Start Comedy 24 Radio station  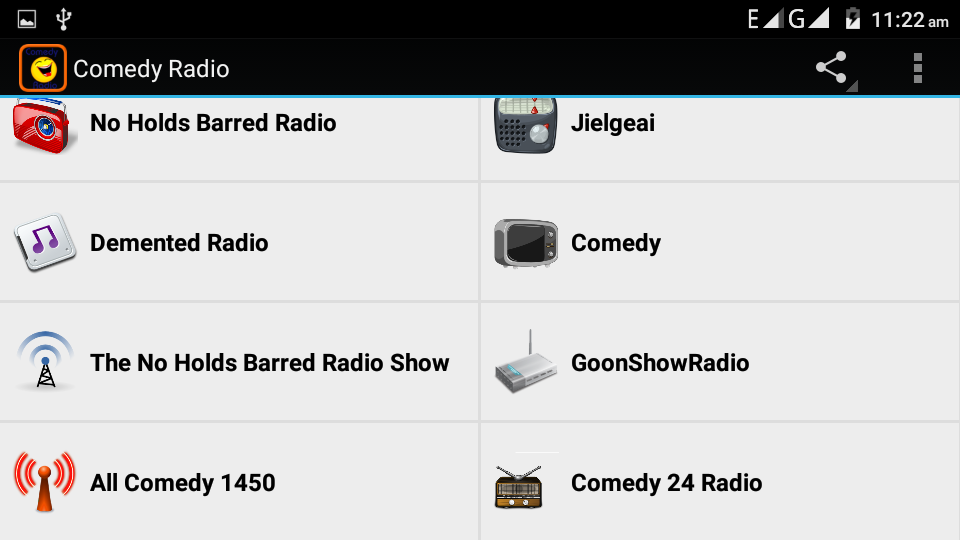pyautogui.click(x=720, y=483)
